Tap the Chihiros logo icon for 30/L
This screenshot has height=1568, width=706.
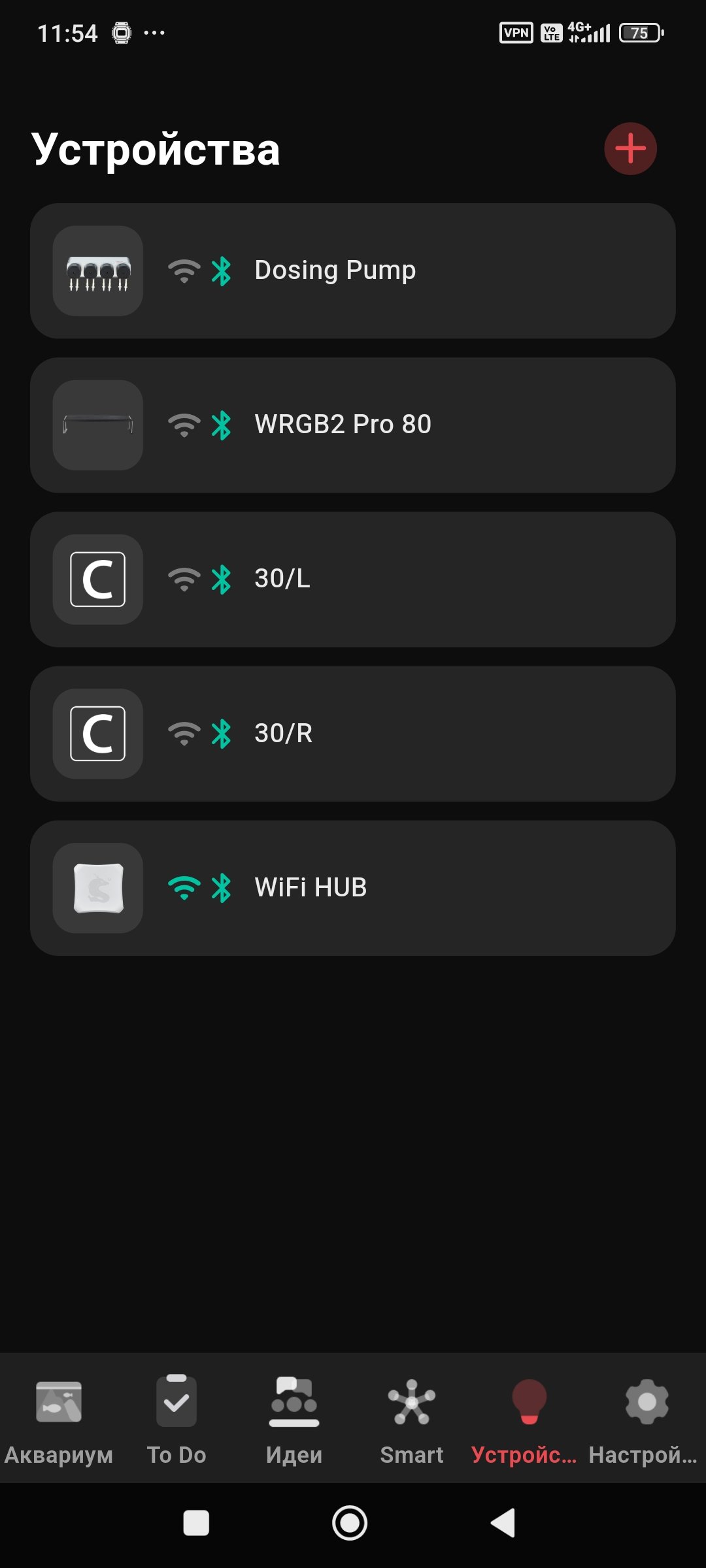coord(97,579)
